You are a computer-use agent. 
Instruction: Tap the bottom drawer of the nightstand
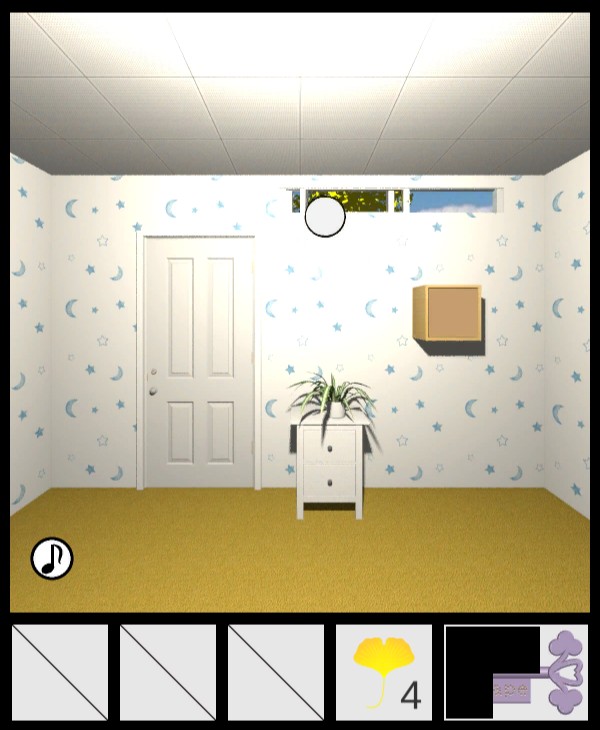pos(329,484)
